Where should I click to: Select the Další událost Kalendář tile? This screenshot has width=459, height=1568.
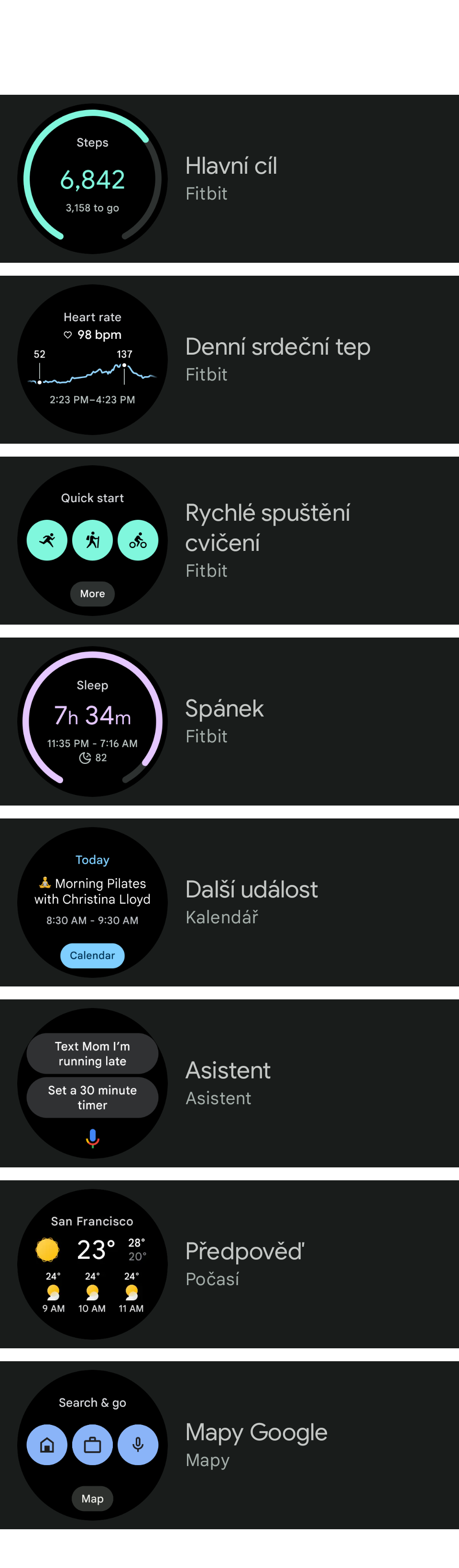[x=230, y=901]
